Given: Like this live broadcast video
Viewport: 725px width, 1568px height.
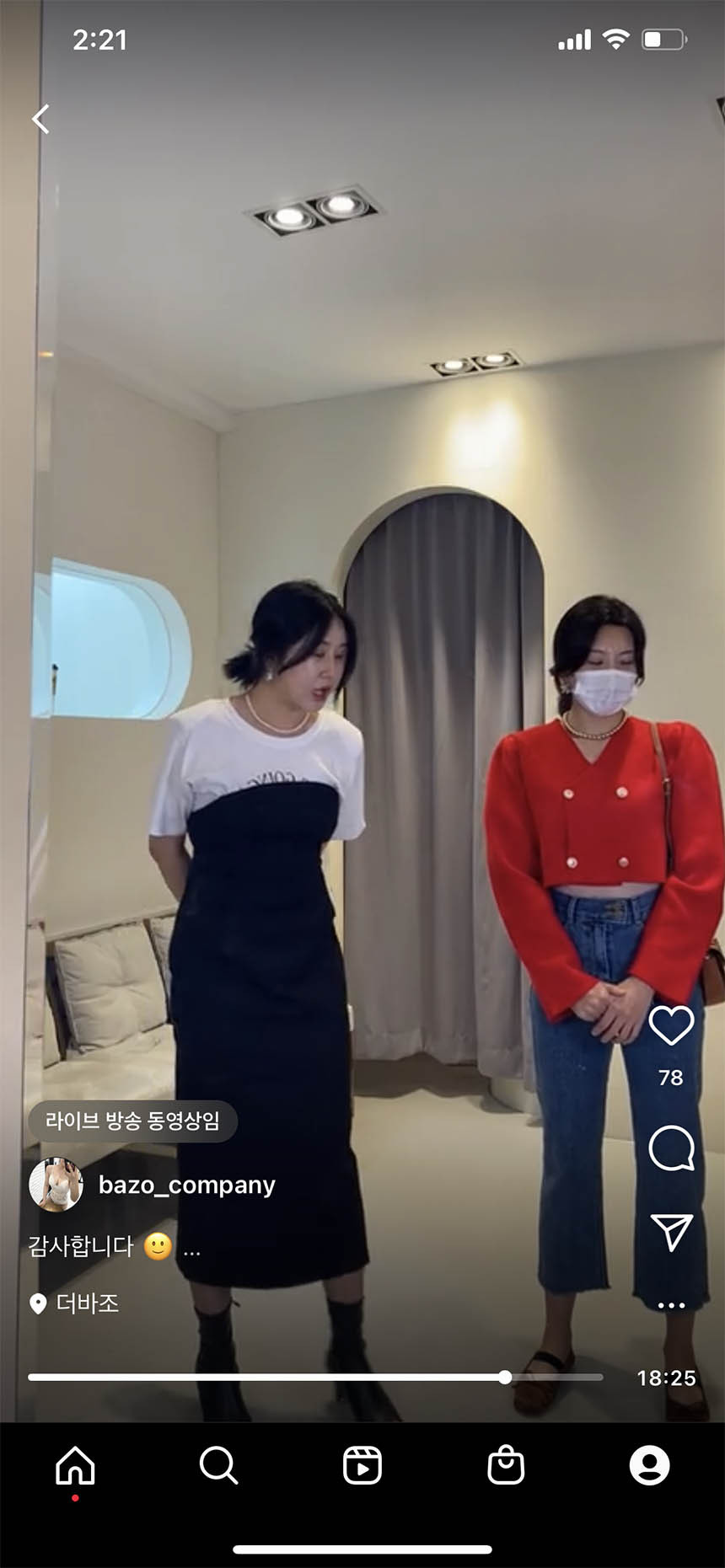Looking at the screenshot, I should pyautogui.click(x=671, y=1025).
